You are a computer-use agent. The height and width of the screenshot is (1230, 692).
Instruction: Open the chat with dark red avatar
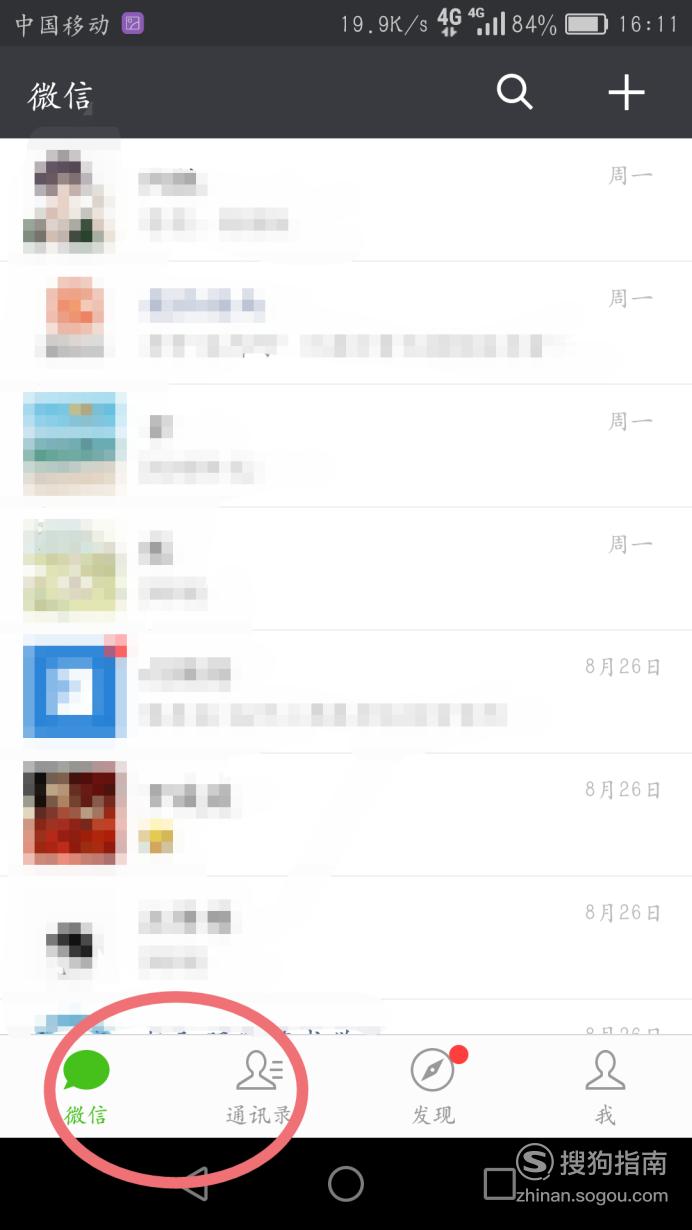(346, 815)
